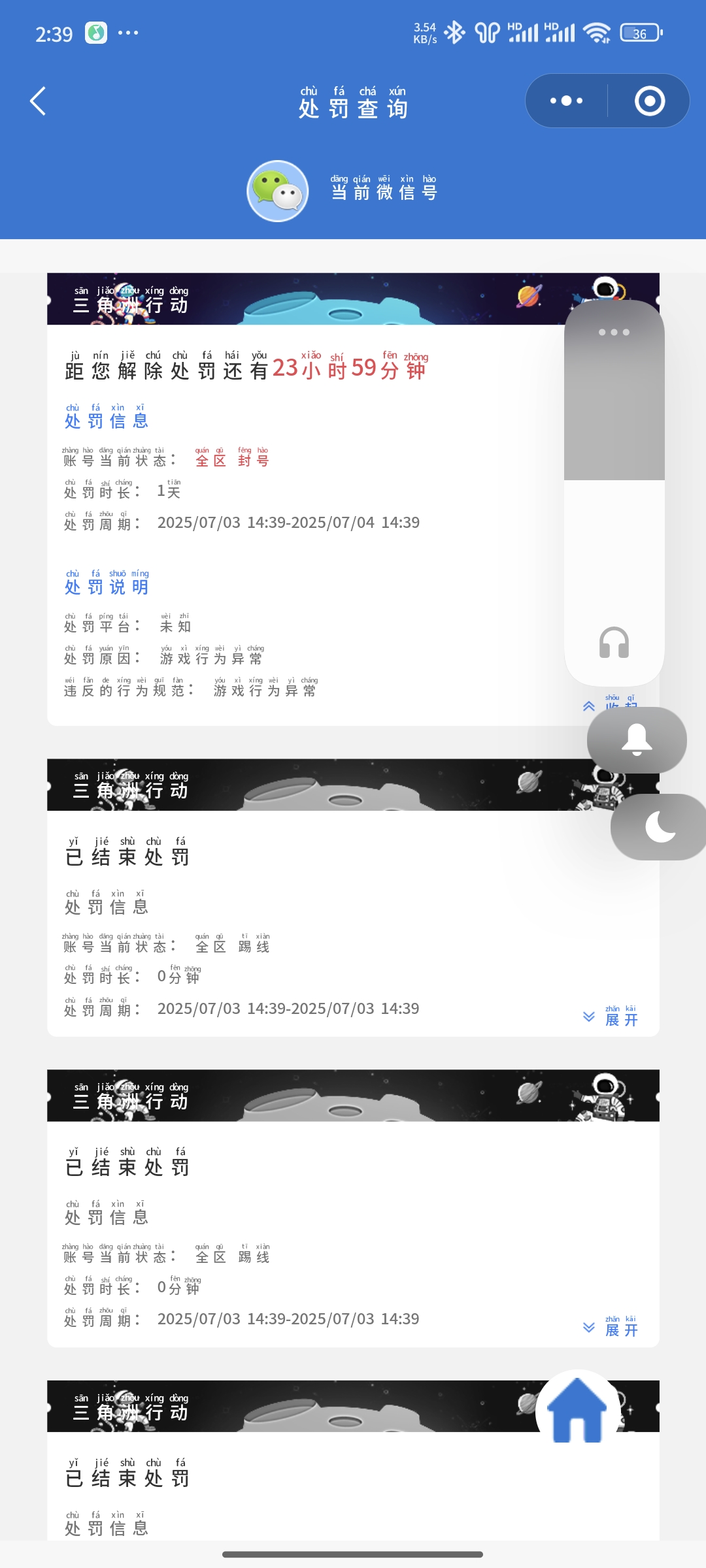
Task: Tap the blue home floating button
Action: point(577,1411)
